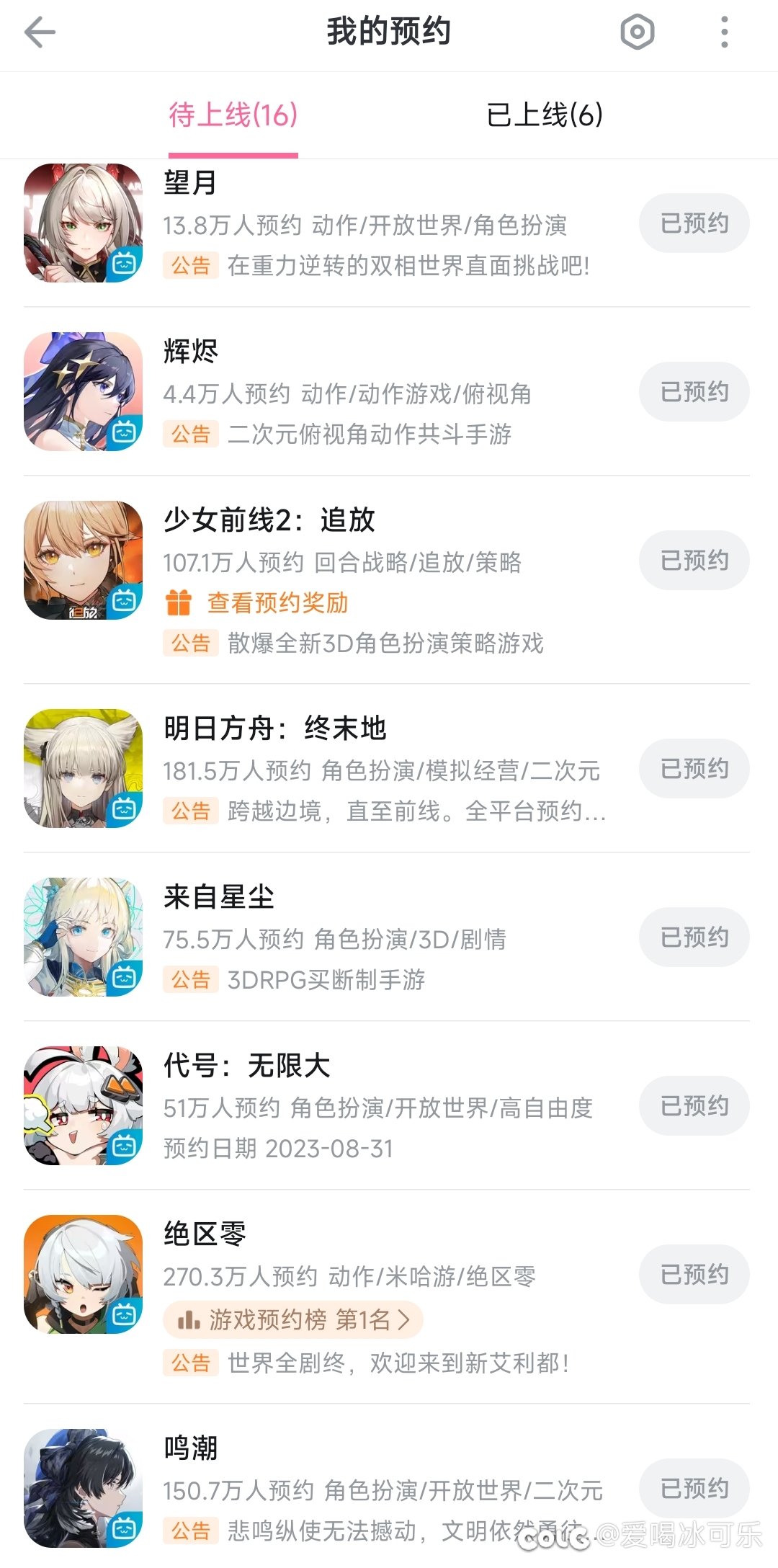The height and width of the screenshot is (1568, 778).
Task: Open reservation settings hexagon icon
Action: coord(638,32)
